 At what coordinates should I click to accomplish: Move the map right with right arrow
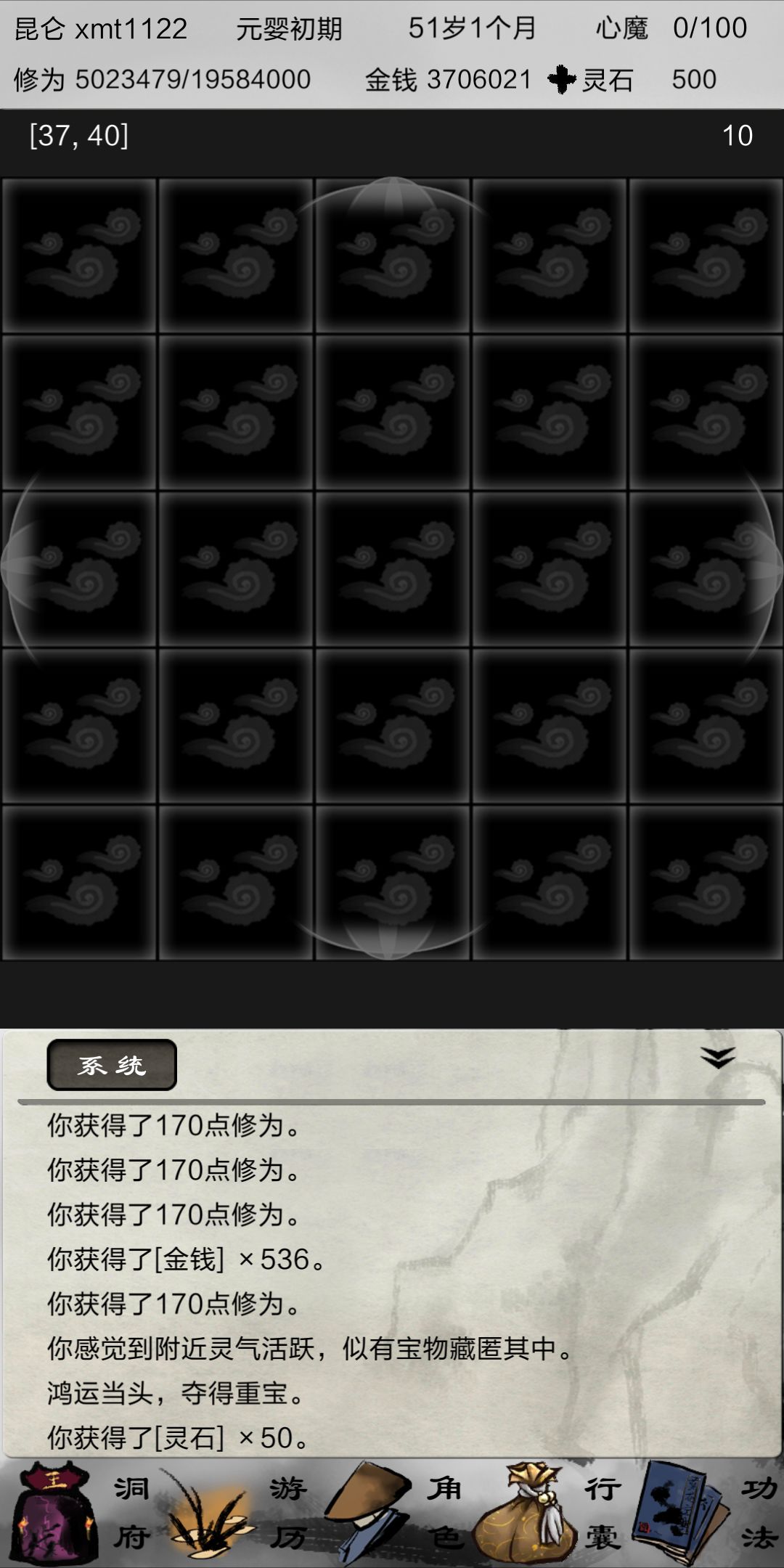(x=762, y=565)
